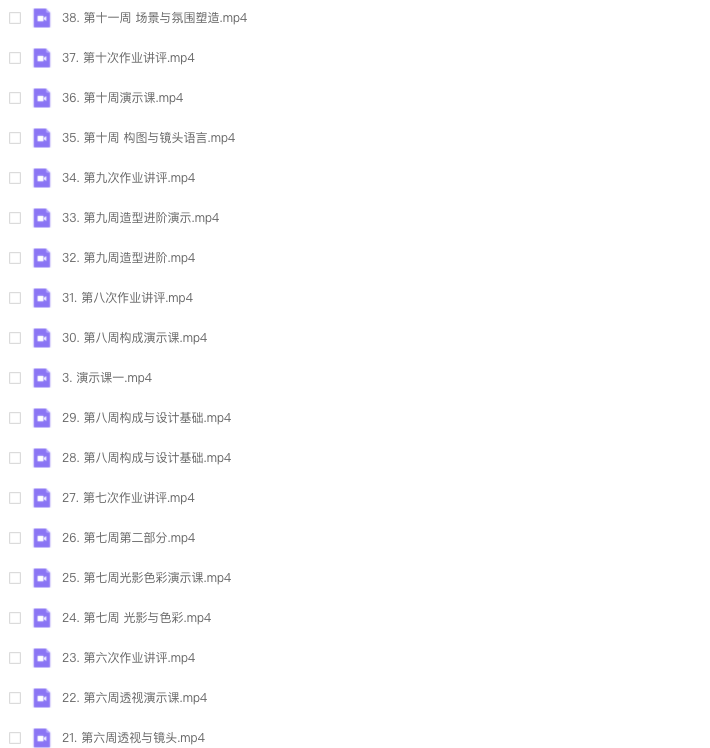
Task: Tick the checkbox for 28. 第八周构成与设计基础.mp4
Action: tap(15, 458)
